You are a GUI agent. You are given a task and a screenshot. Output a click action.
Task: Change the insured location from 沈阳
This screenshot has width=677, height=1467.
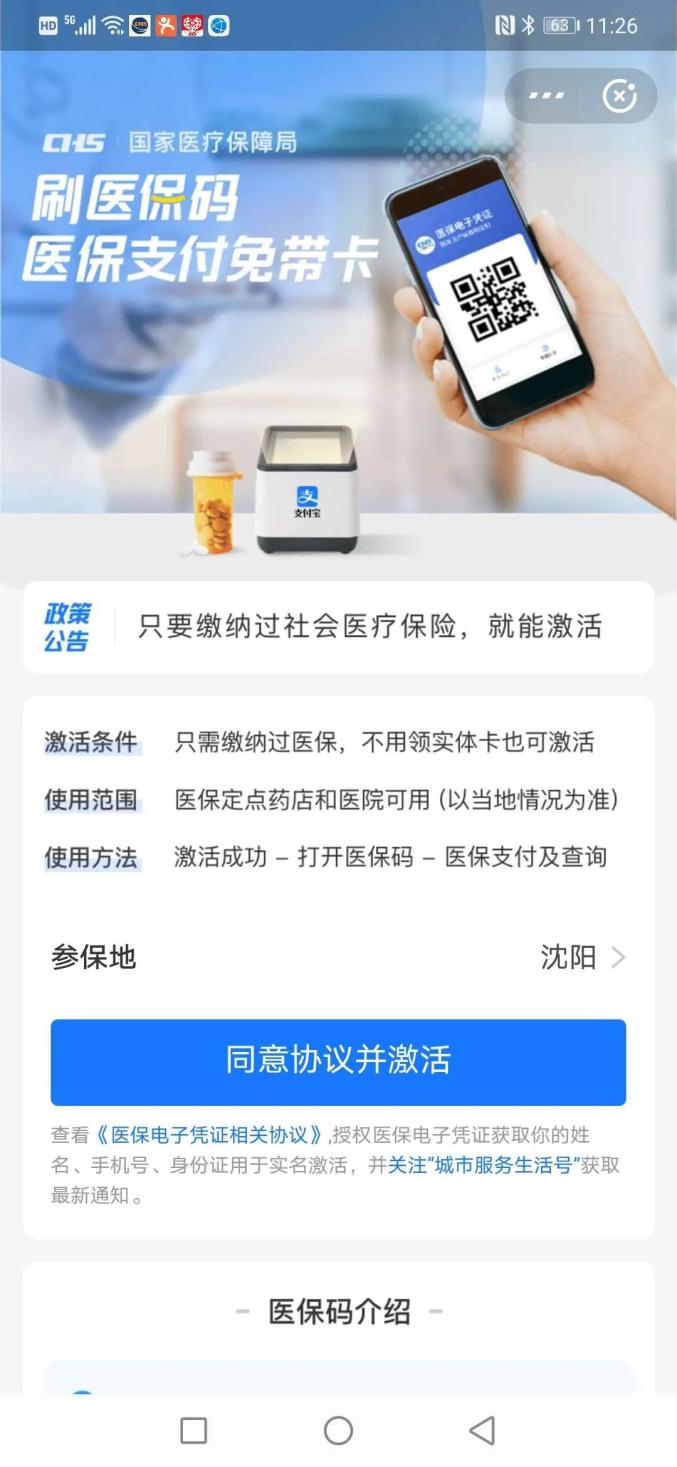(x=582, y=958)
